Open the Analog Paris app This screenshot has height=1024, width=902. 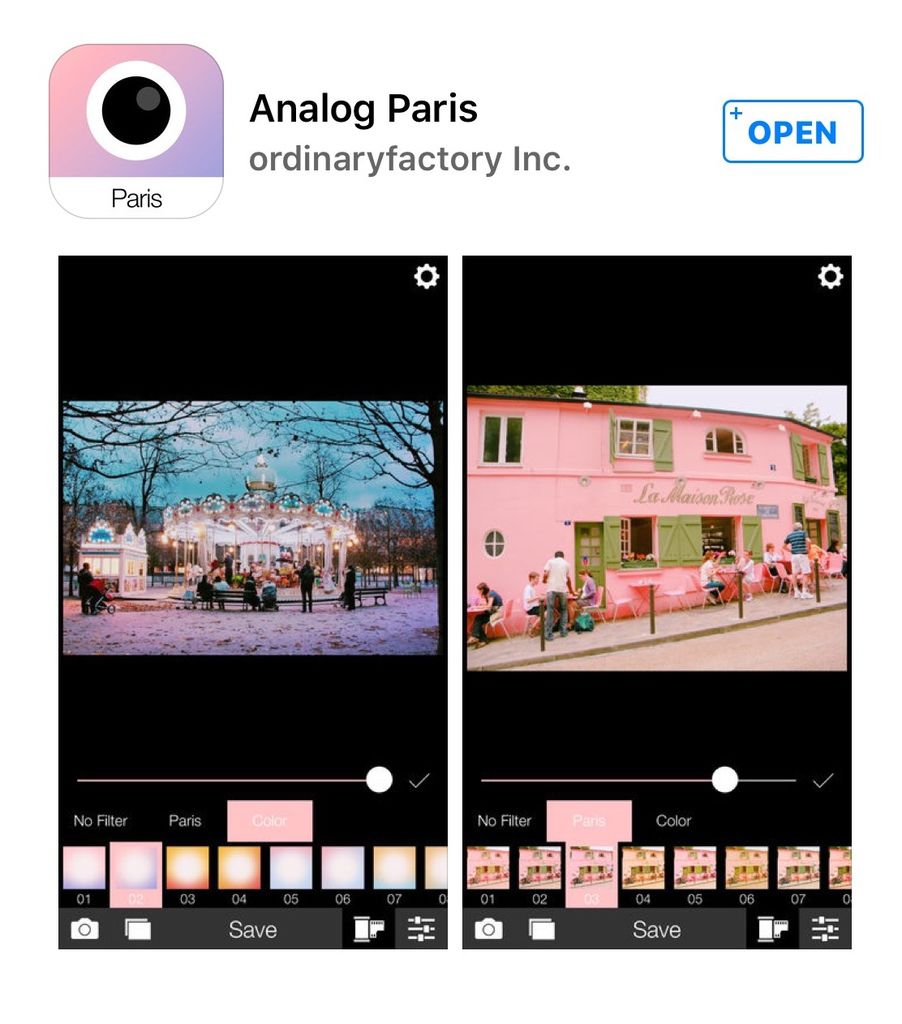click(792, 131)
